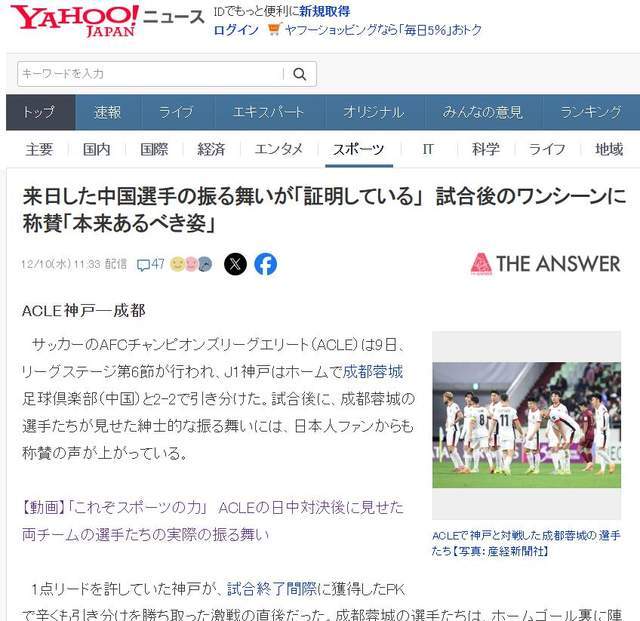Image resolution: width=640 pixels, height=621 pixels.
Task: Open the 成都蓉城 link in the article
Action: pos(373,371)
